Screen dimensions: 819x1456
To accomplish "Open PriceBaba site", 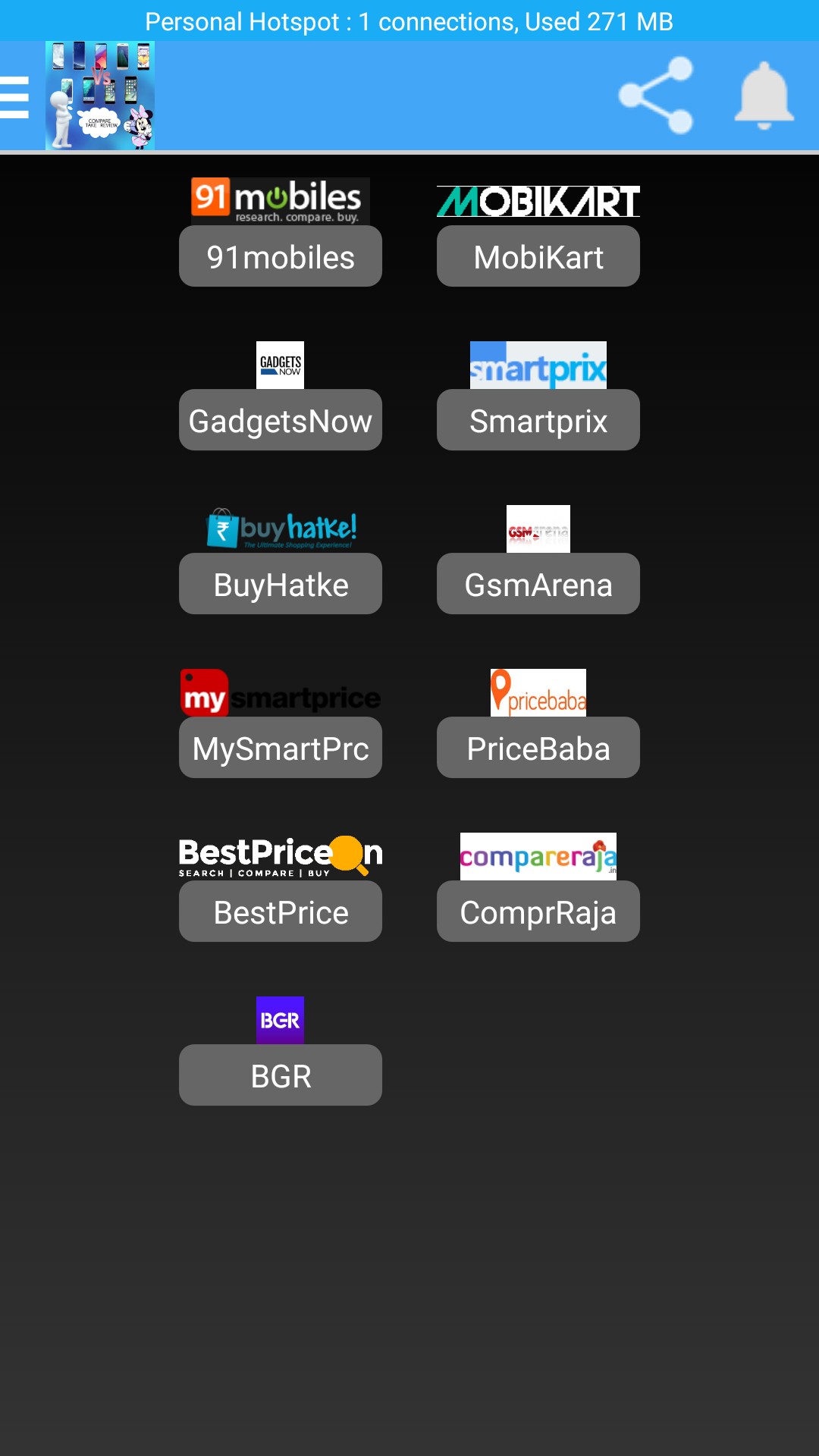I will (538, 748).
